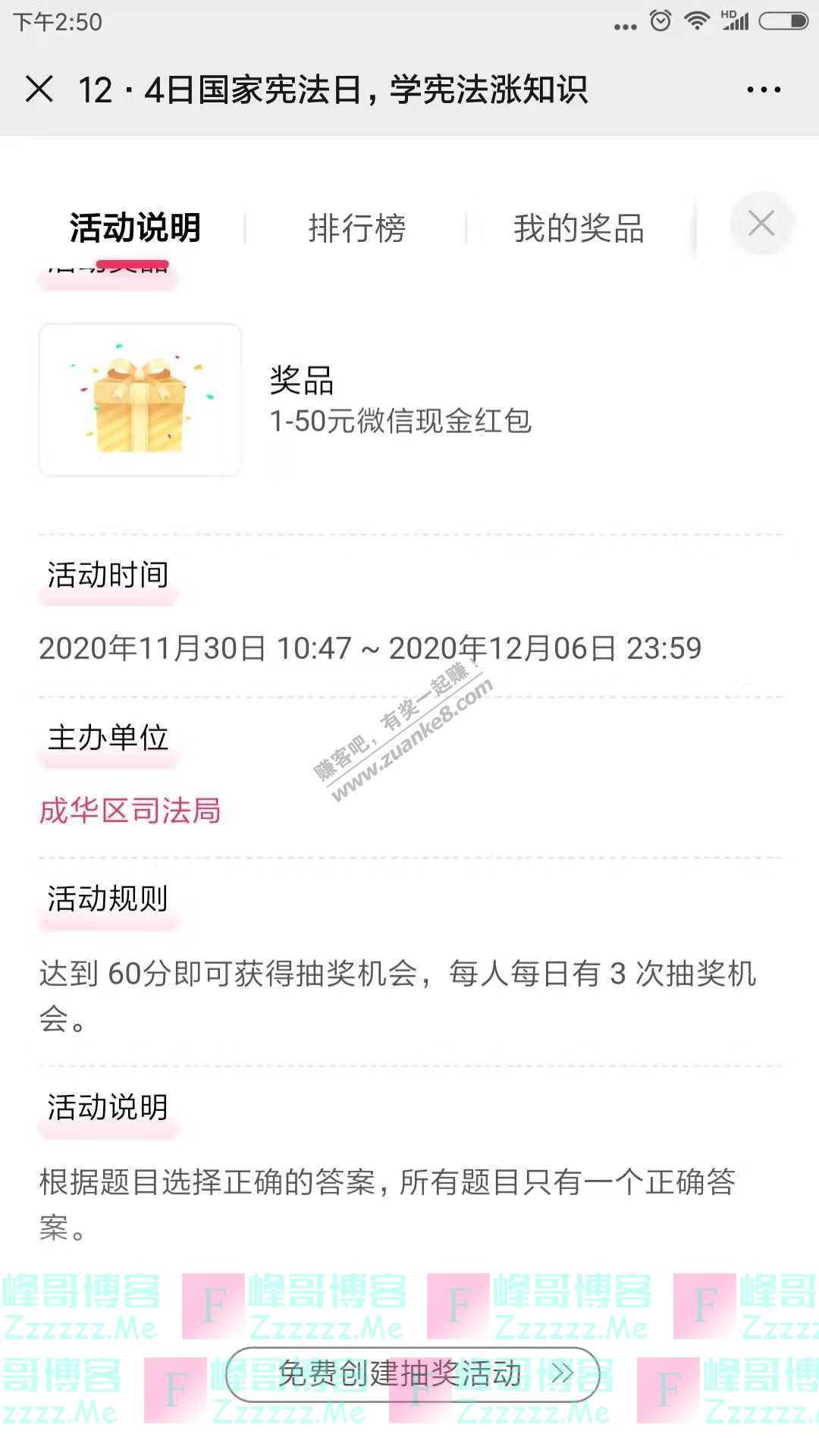This screenshot has height=1456, width=819.
Task: Open the 成华区司法局 organizer link
Action: pyautogui.click(x=130, y=811)
